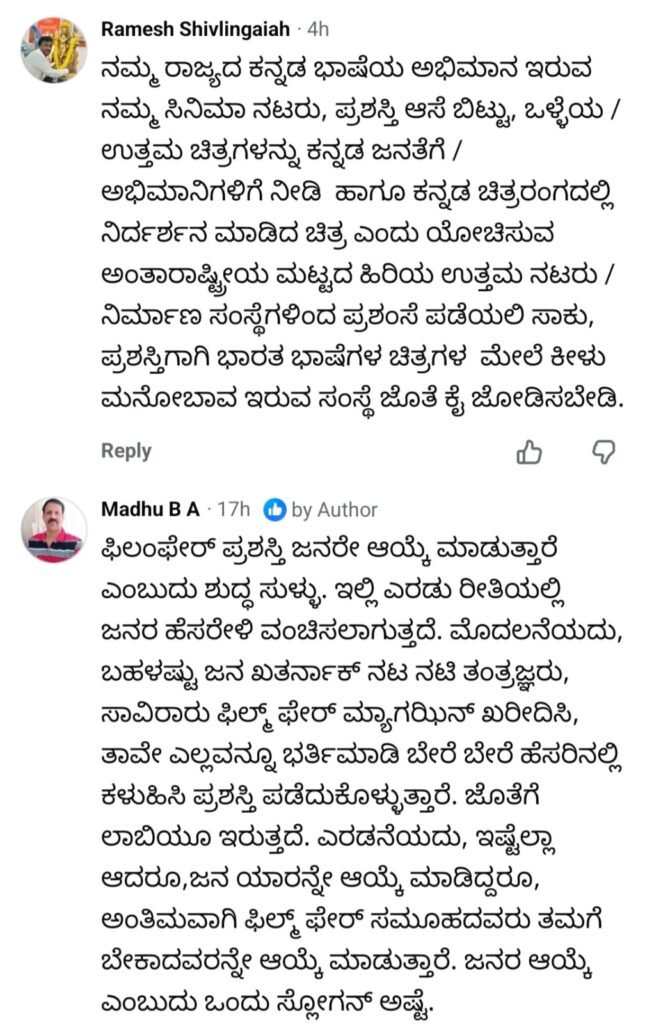This screenshot has width=645, height=1024.
Task: Open Ramesh Shivlingaiah's profile picture
Action: (x=54, y=49)
